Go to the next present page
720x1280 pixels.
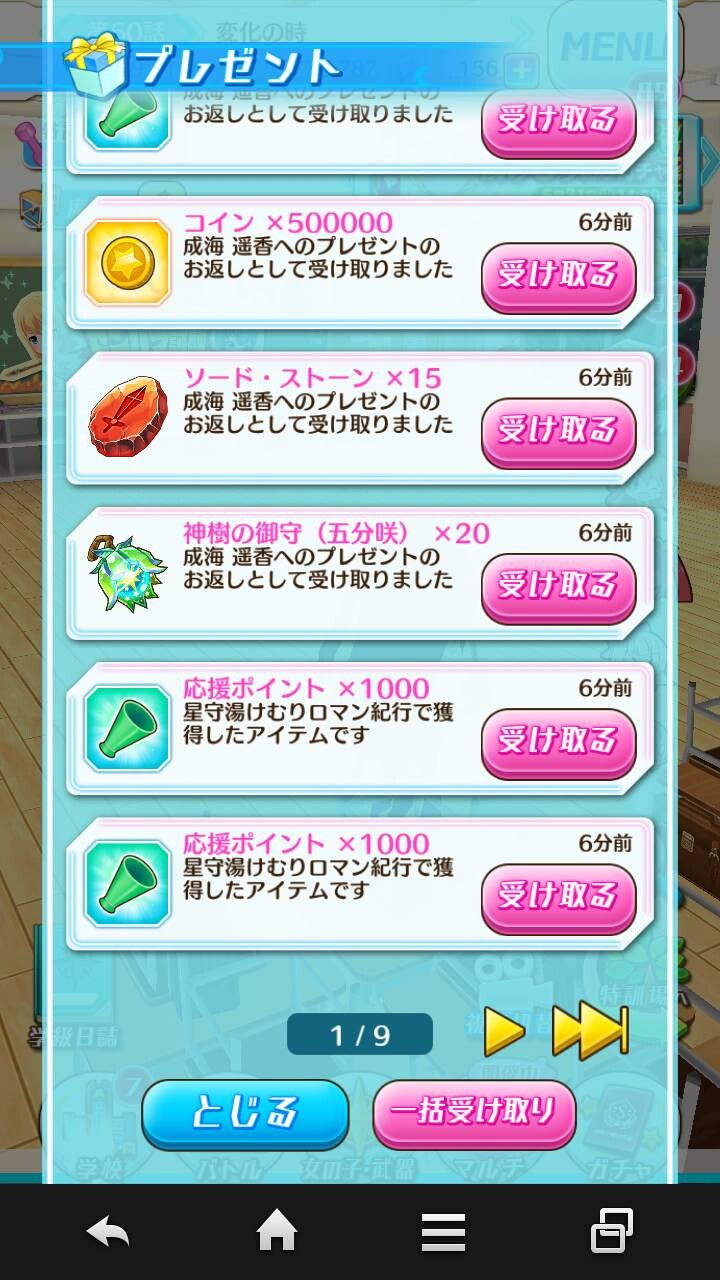[504, 1032]
